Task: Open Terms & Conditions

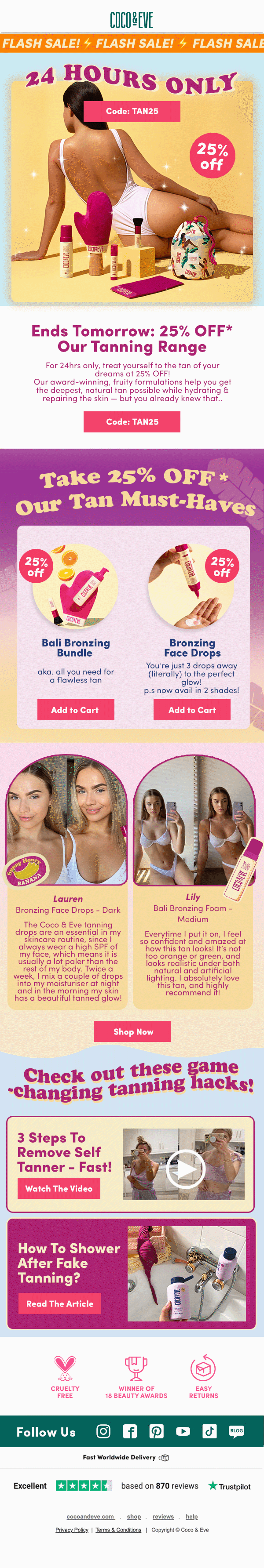Action: coord(118,1530)
